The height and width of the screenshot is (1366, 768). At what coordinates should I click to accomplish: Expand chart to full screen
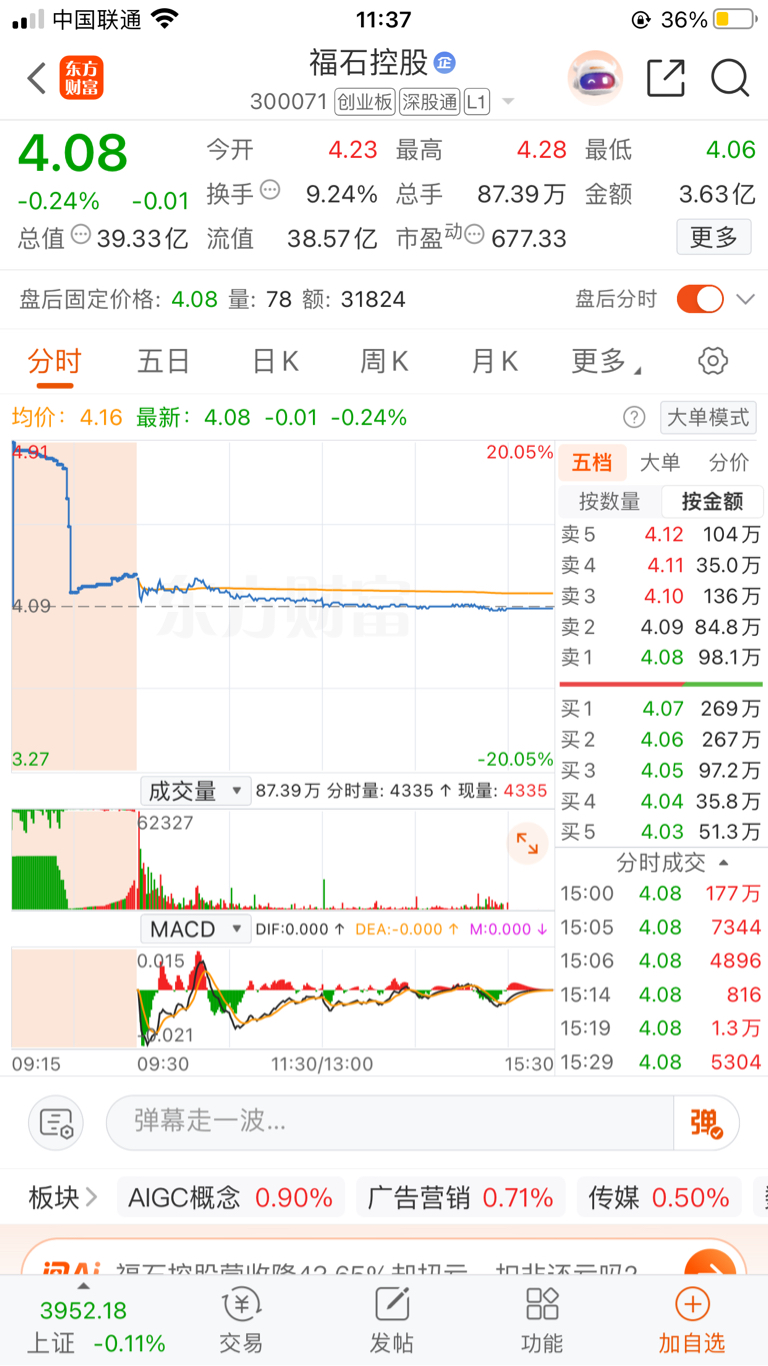coord(527,844)
